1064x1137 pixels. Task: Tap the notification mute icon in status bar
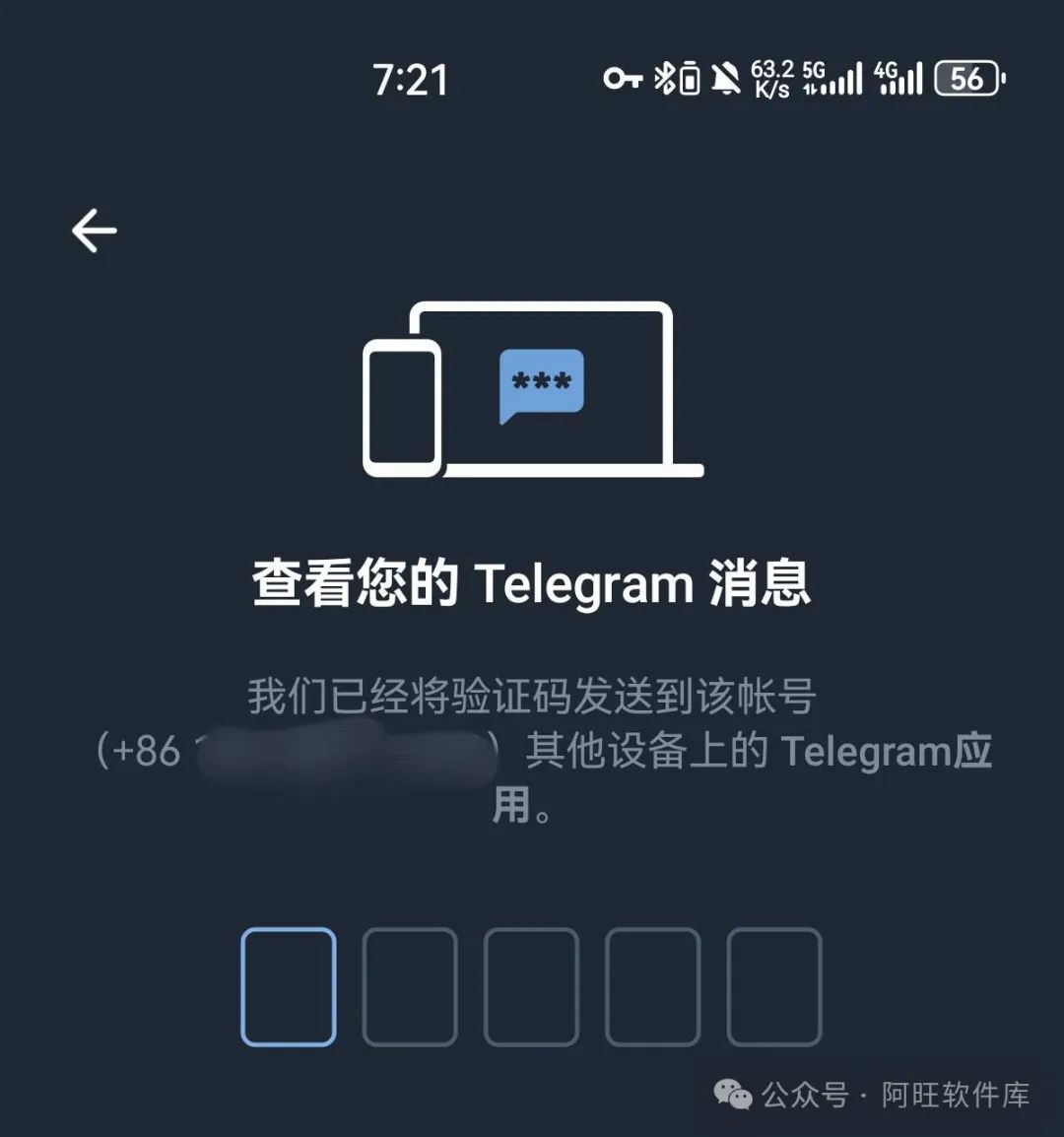pos(726,77)
